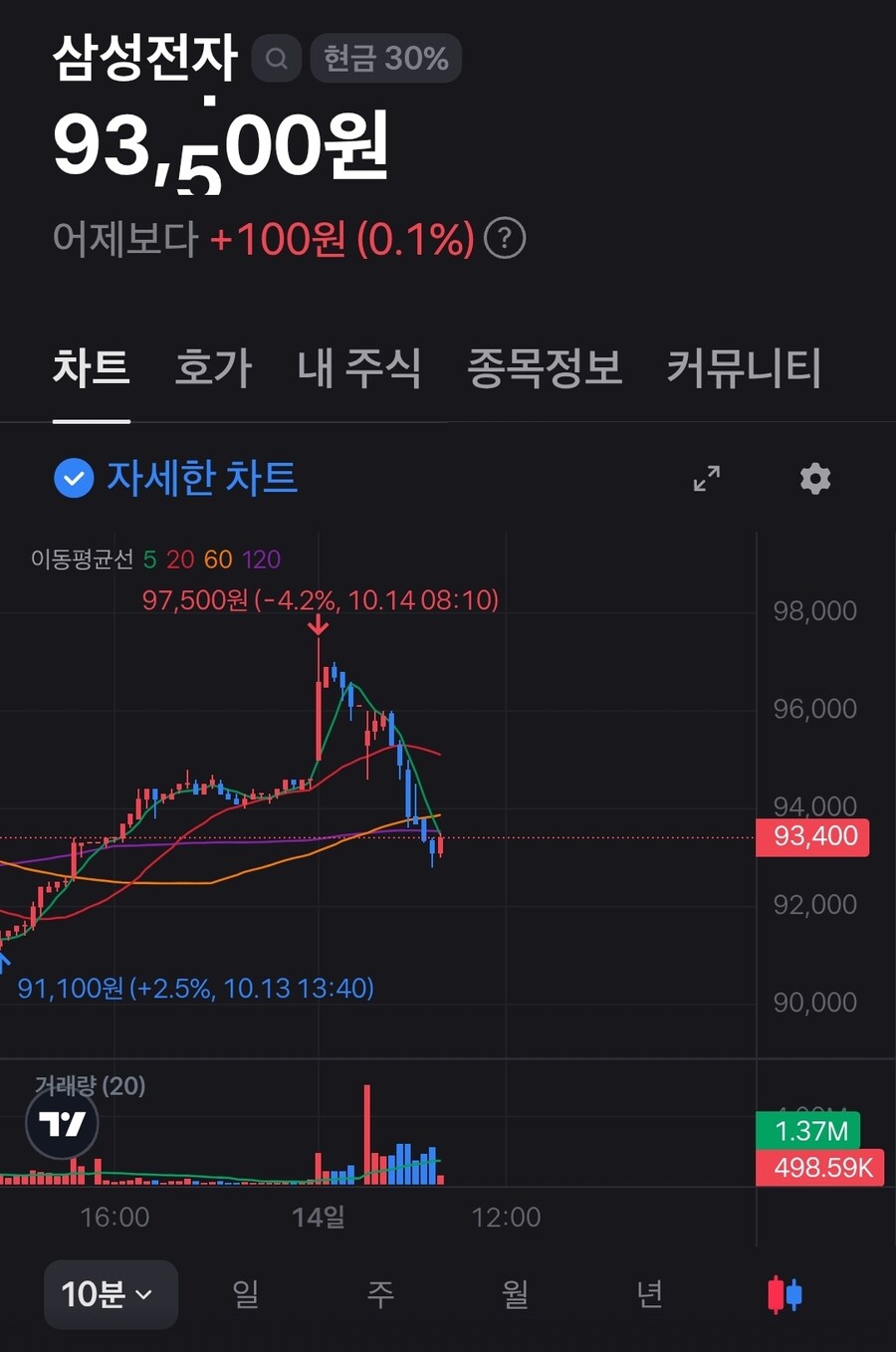This screenshot has height=1352, width=896.
Task: Tap the TradingView logo button
Action: 62,1124
